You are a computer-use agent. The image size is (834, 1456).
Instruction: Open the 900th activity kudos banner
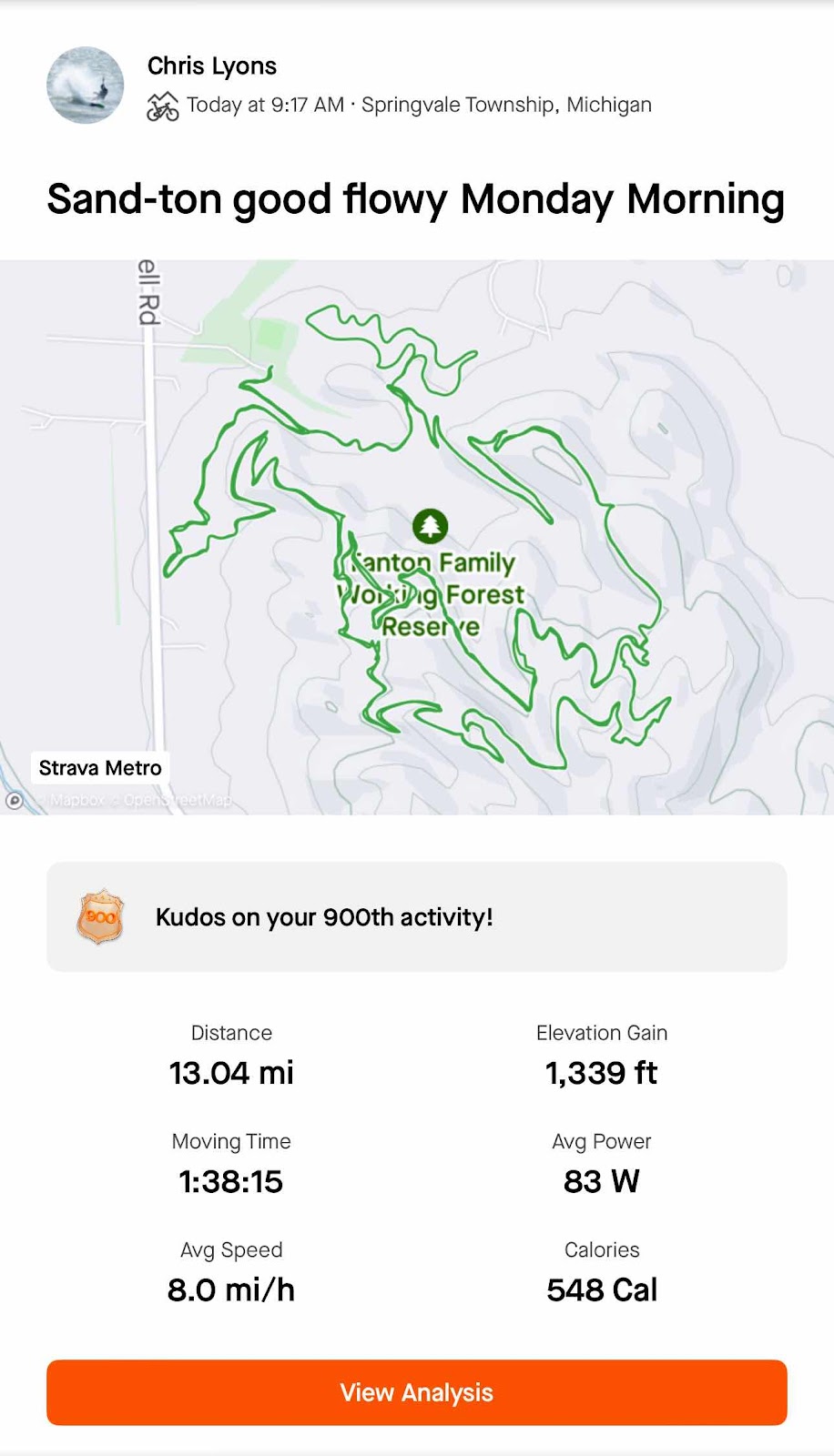pyautogui.click(x=416, y=916)
